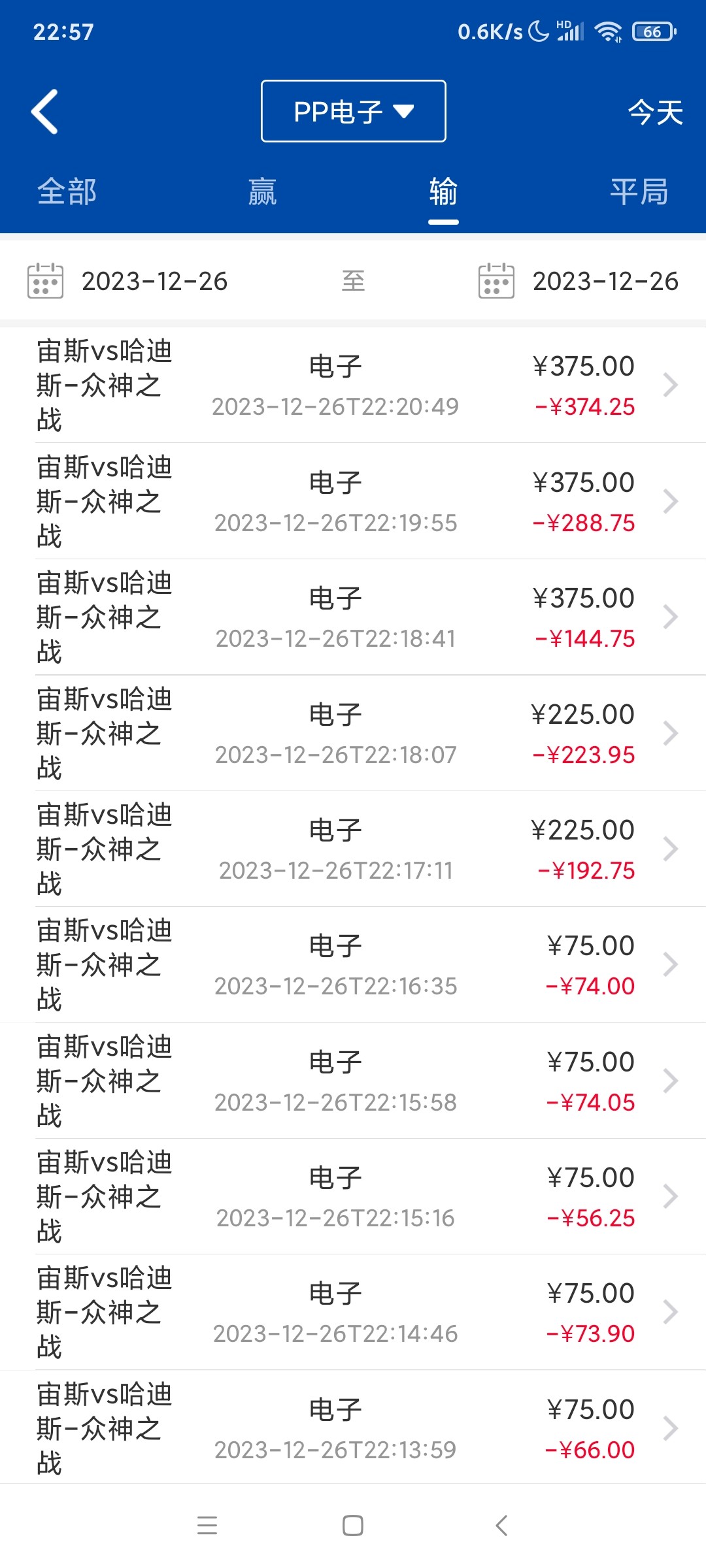Open the bet with -¥144.75 loss

point(353,617)
